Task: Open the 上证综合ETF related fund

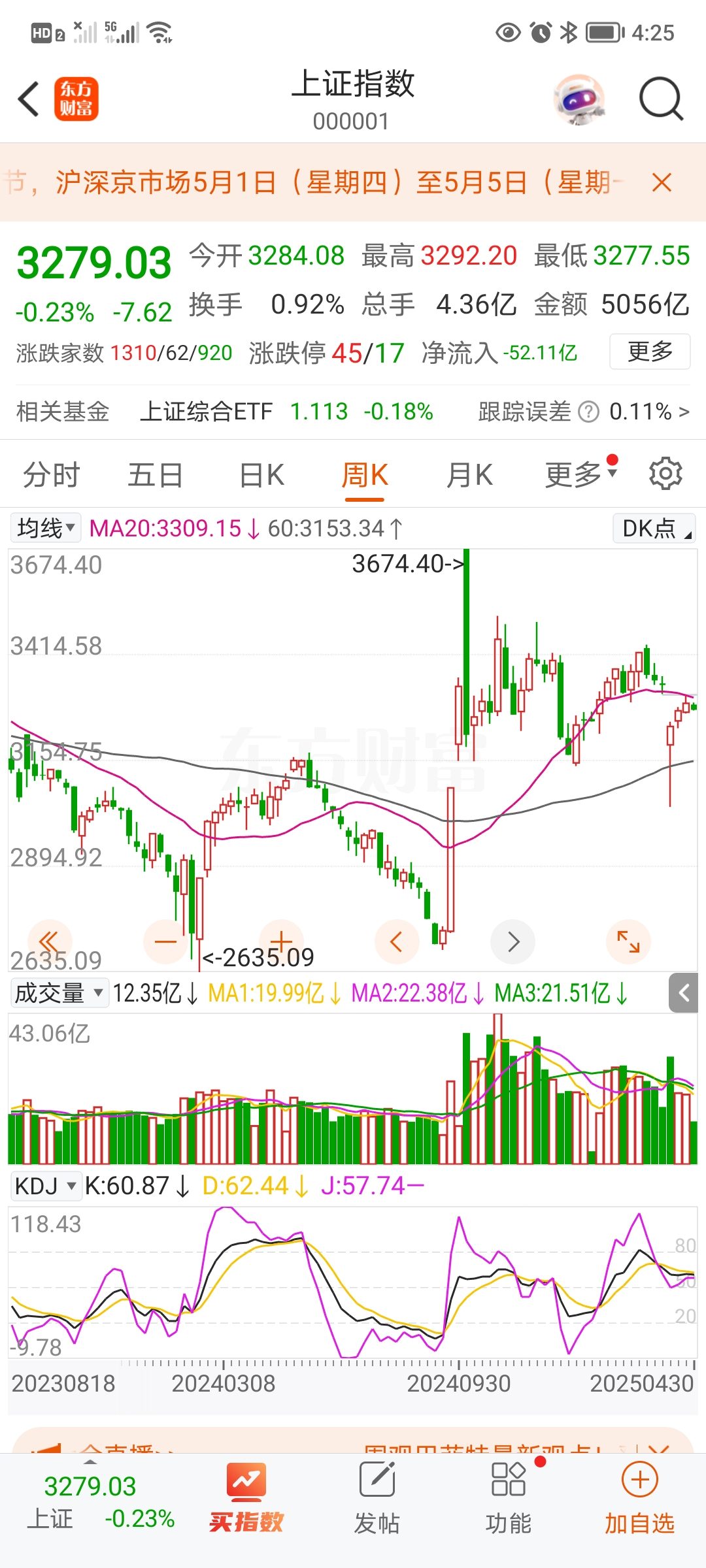Action: [207, 412]
